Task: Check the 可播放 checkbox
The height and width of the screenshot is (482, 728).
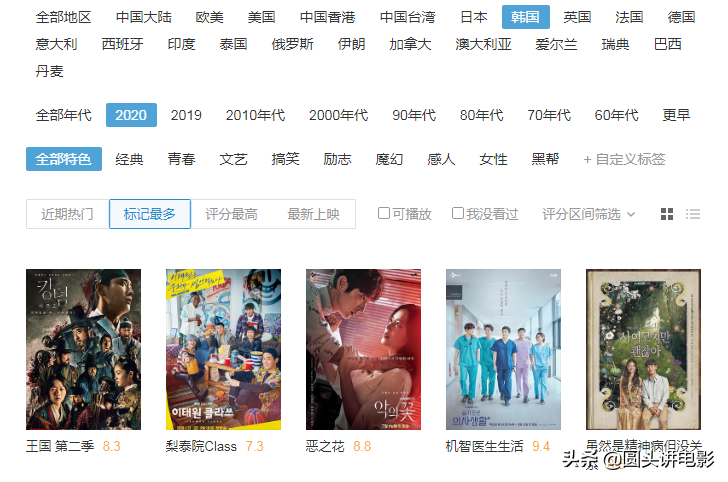Action: (384, 213)
